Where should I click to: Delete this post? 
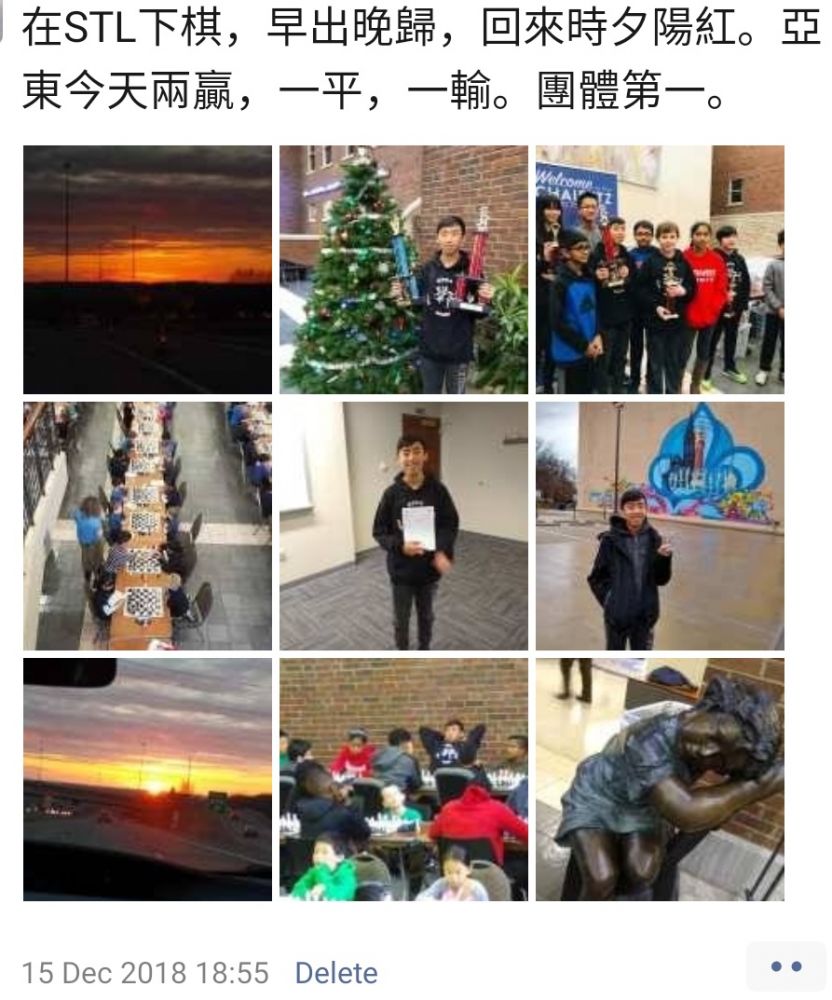tap(336, 973)
